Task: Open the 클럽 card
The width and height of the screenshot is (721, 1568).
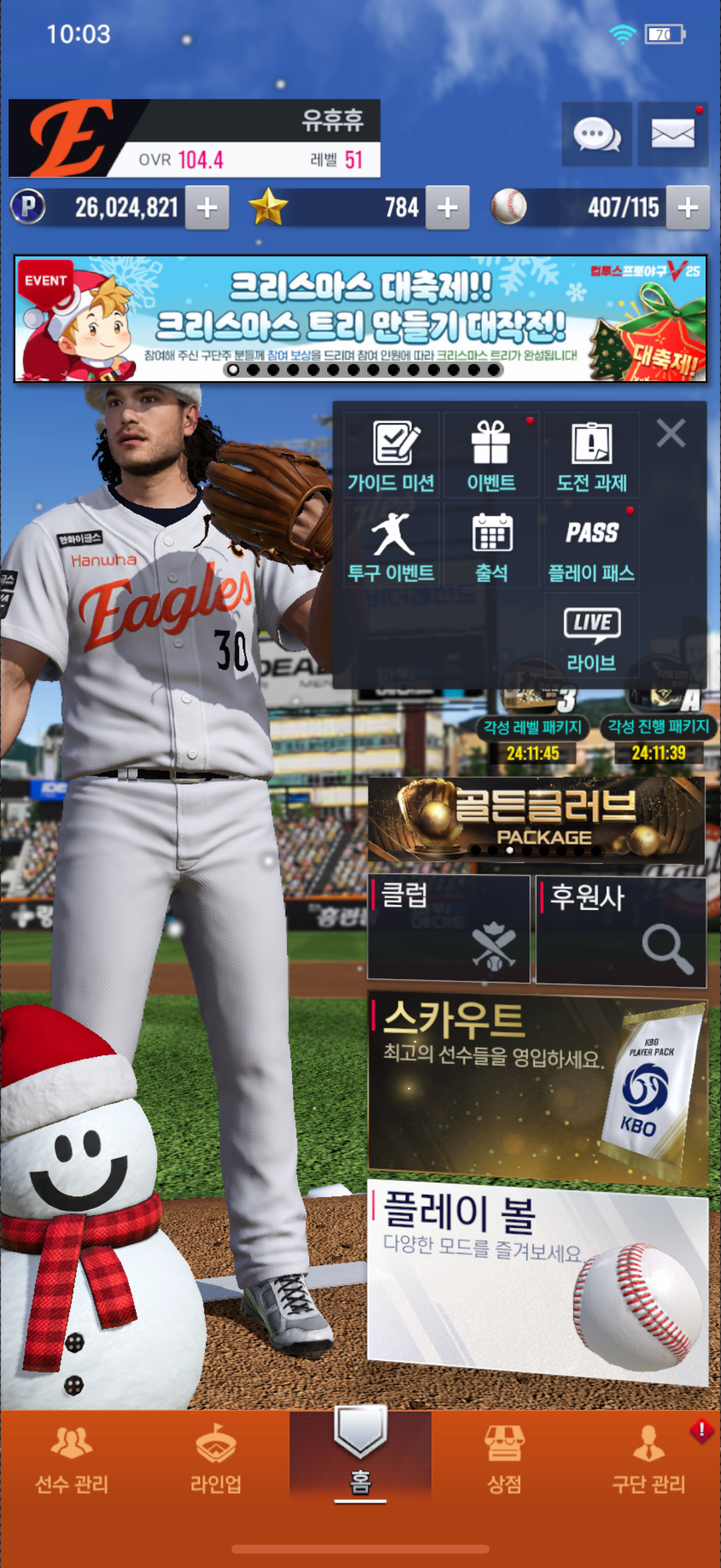Action: click(x=448, y=928)
